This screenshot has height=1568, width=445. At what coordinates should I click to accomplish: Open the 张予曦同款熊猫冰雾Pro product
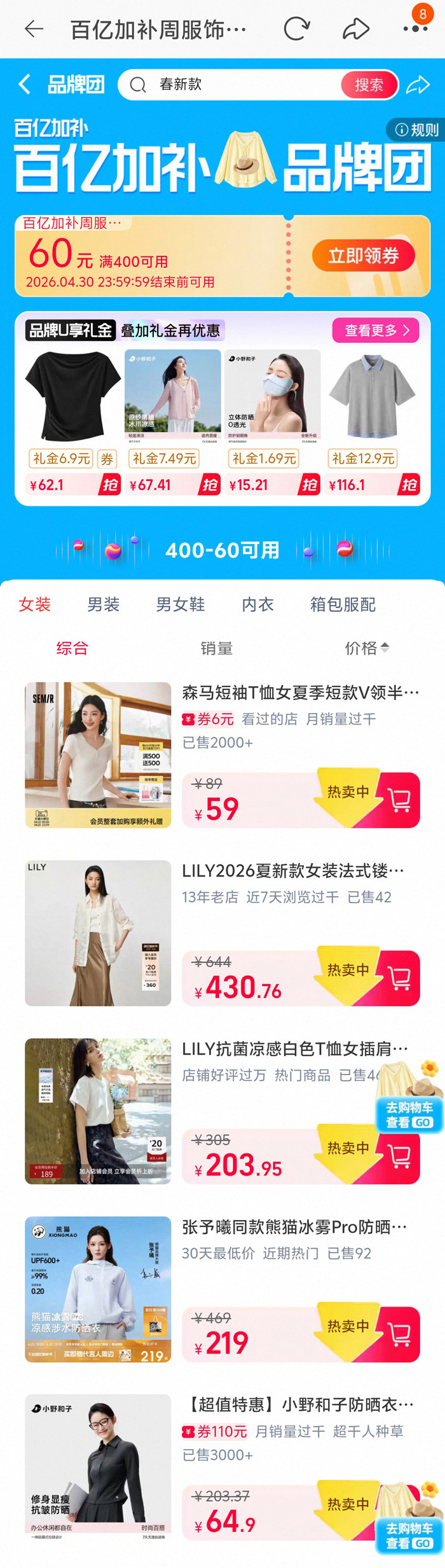(294, 1226)
